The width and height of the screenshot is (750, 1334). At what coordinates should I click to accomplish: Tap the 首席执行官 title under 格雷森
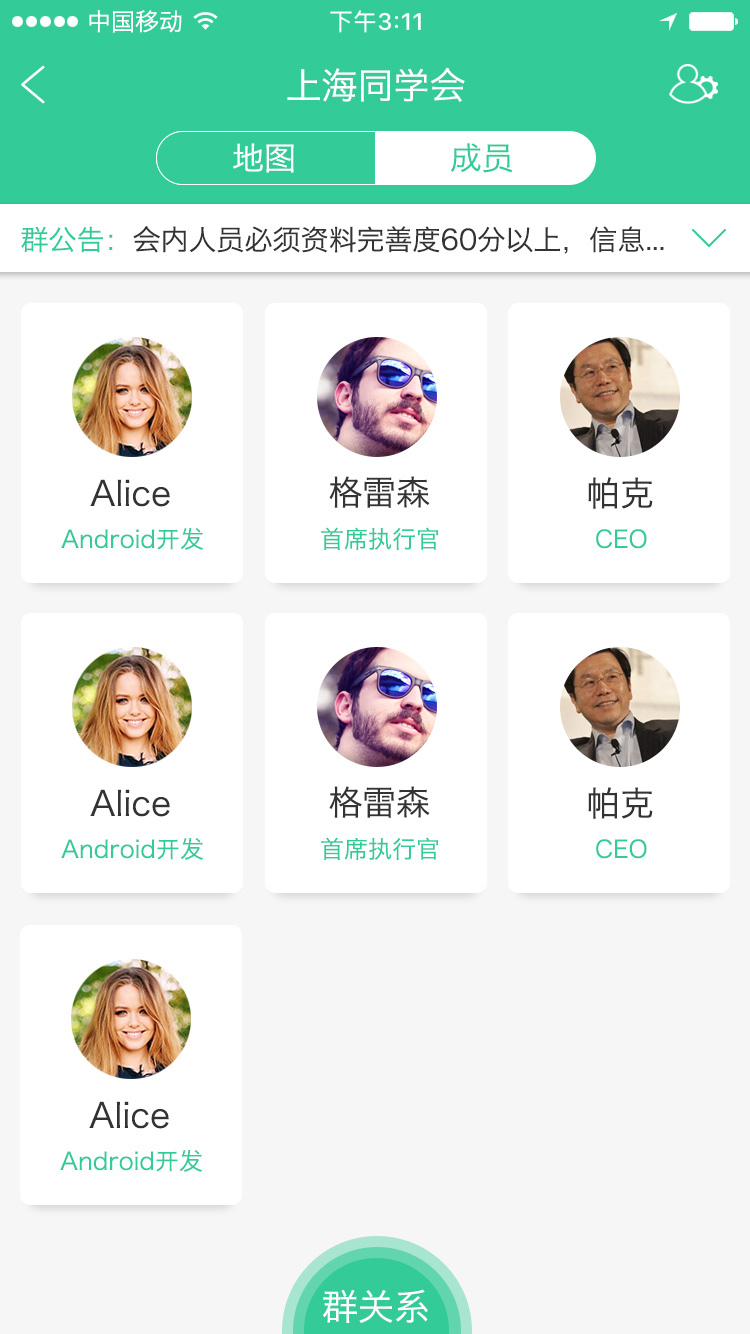(x=376, y=539)
